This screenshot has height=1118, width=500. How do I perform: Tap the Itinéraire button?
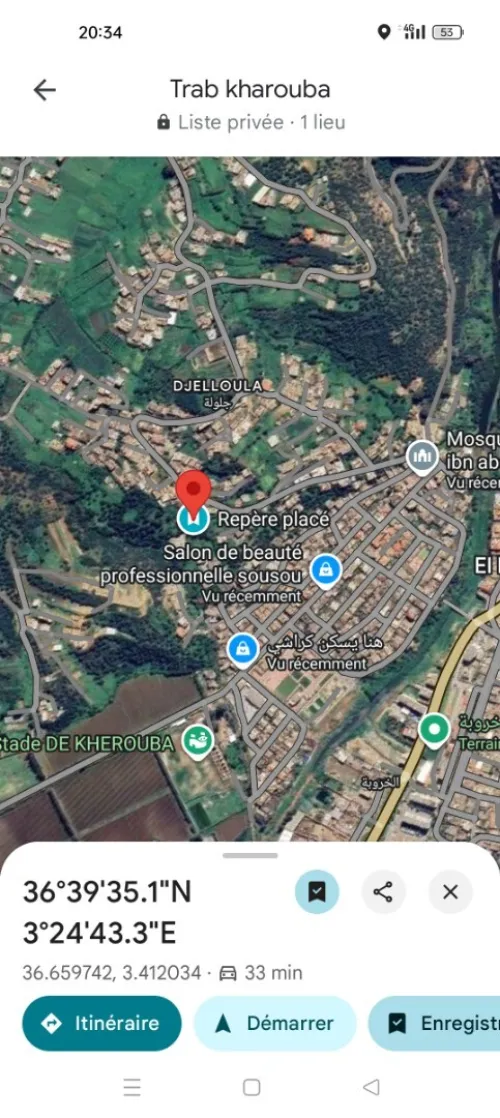(x=101, y=1023)
